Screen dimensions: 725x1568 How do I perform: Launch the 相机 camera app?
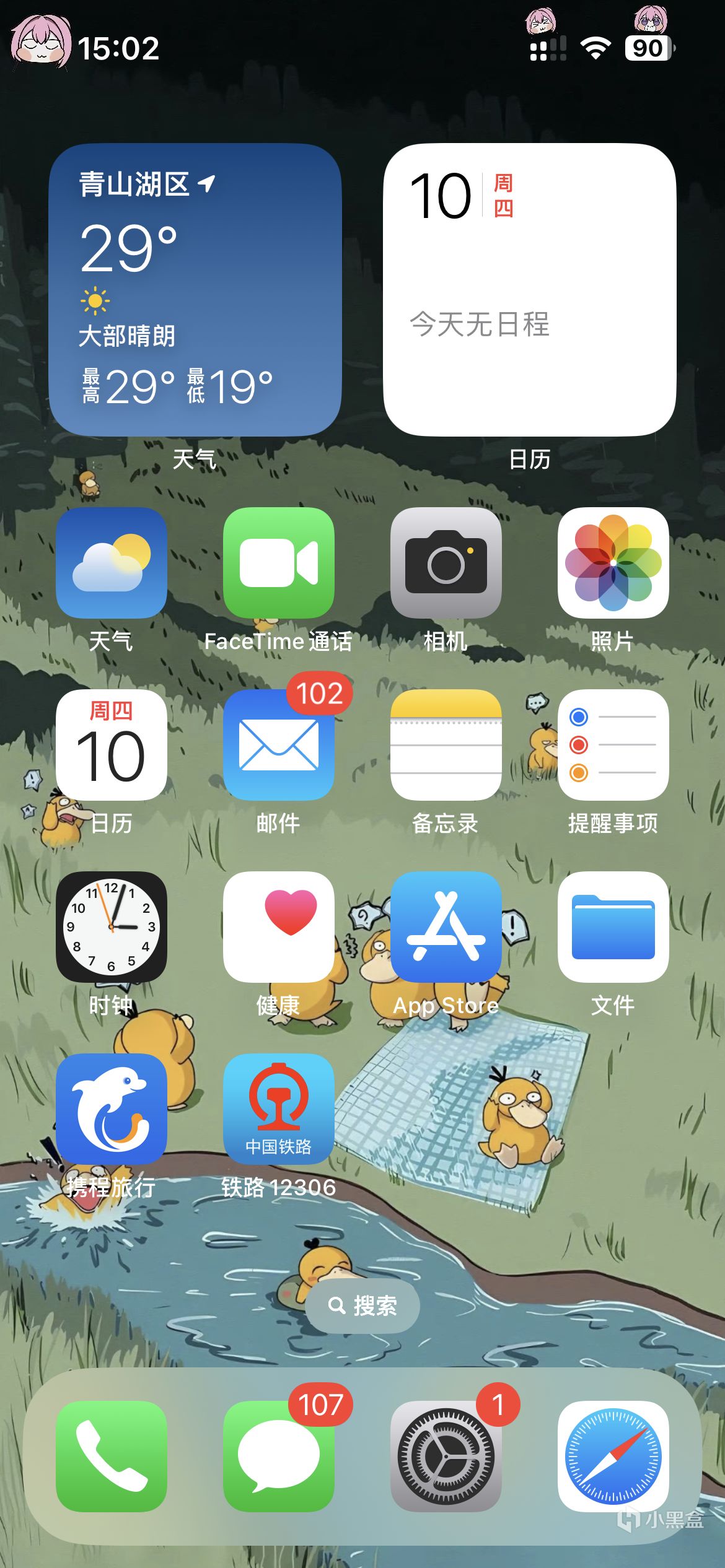(446, 562)
